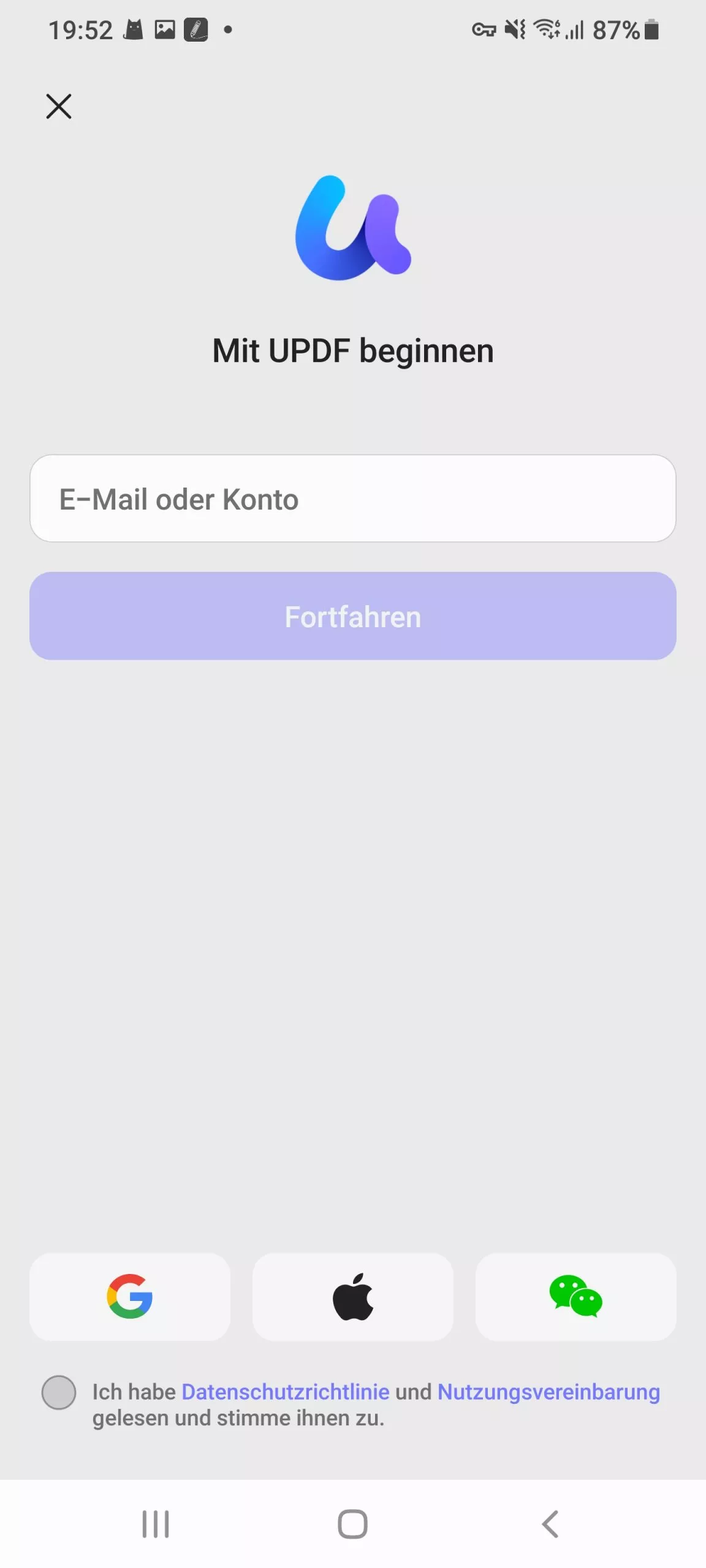Tap the muted sound icon in status bar

[515, 29]
